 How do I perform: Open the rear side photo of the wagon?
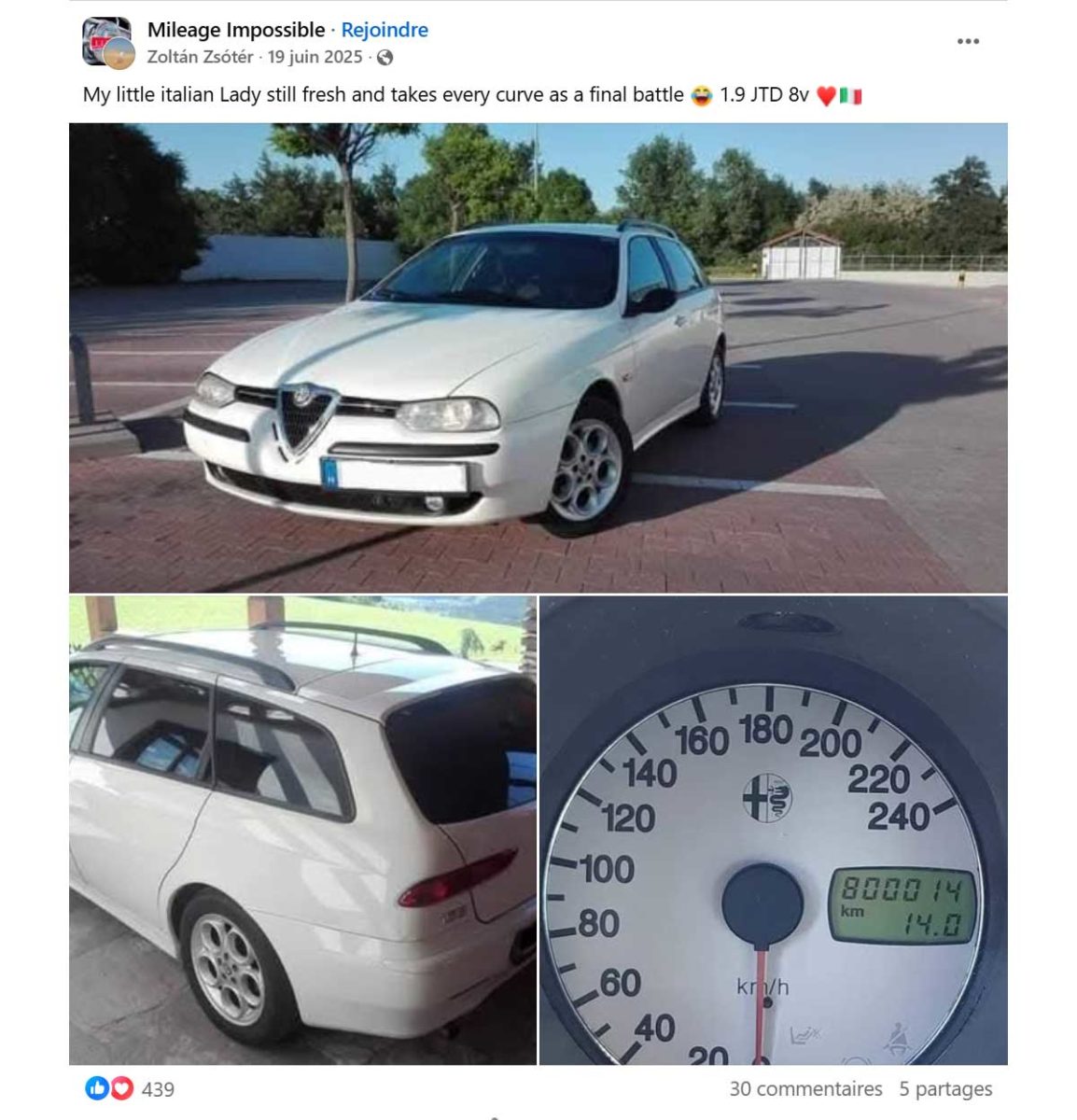point(302,831)
